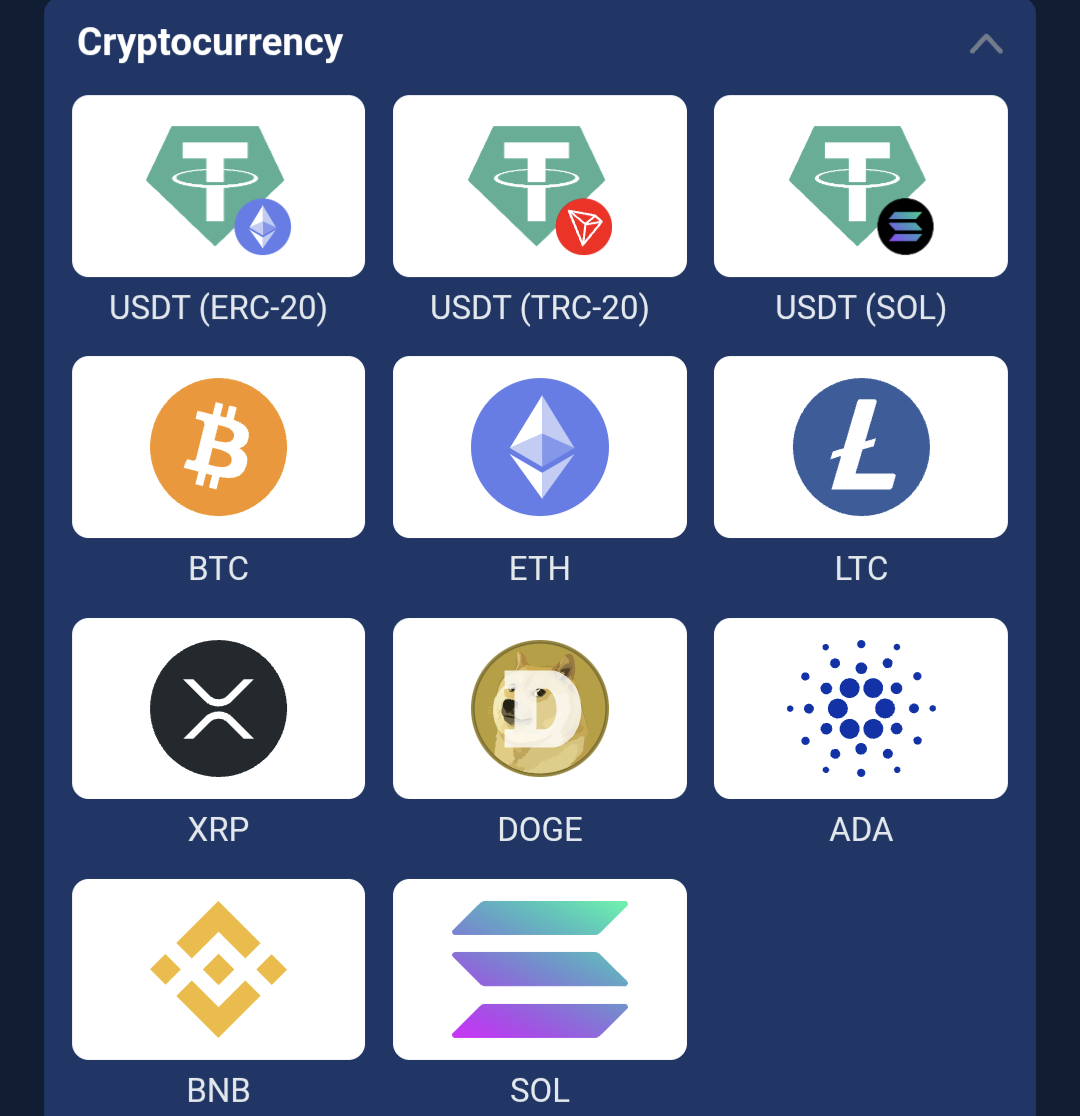Collapse the Cryptocurrency section
1080x1116 pixels.
(x=985, y=44)
